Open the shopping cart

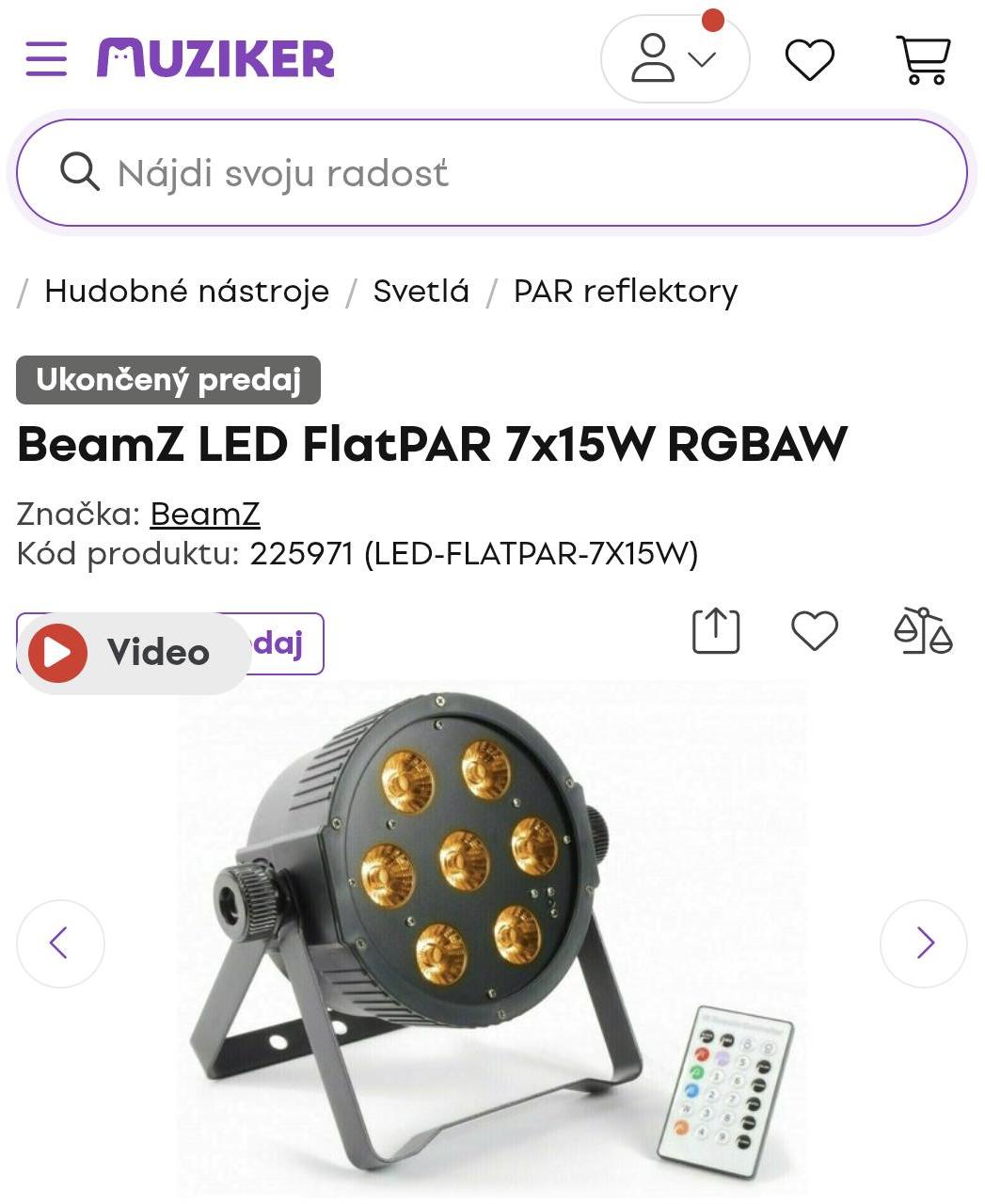[923, 59]
